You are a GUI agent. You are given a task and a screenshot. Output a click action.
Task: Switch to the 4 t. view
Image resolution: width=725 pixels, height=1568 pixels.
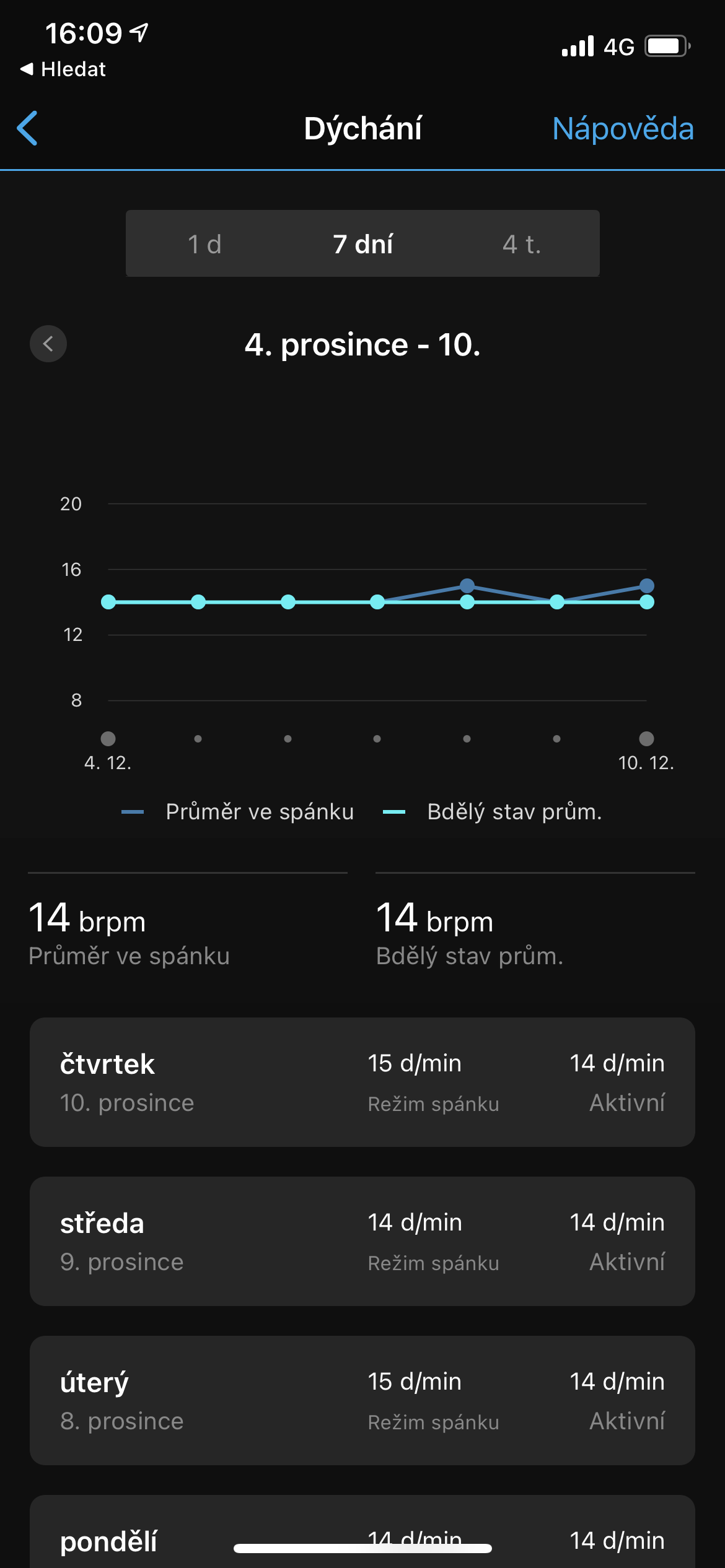point(521,244)
